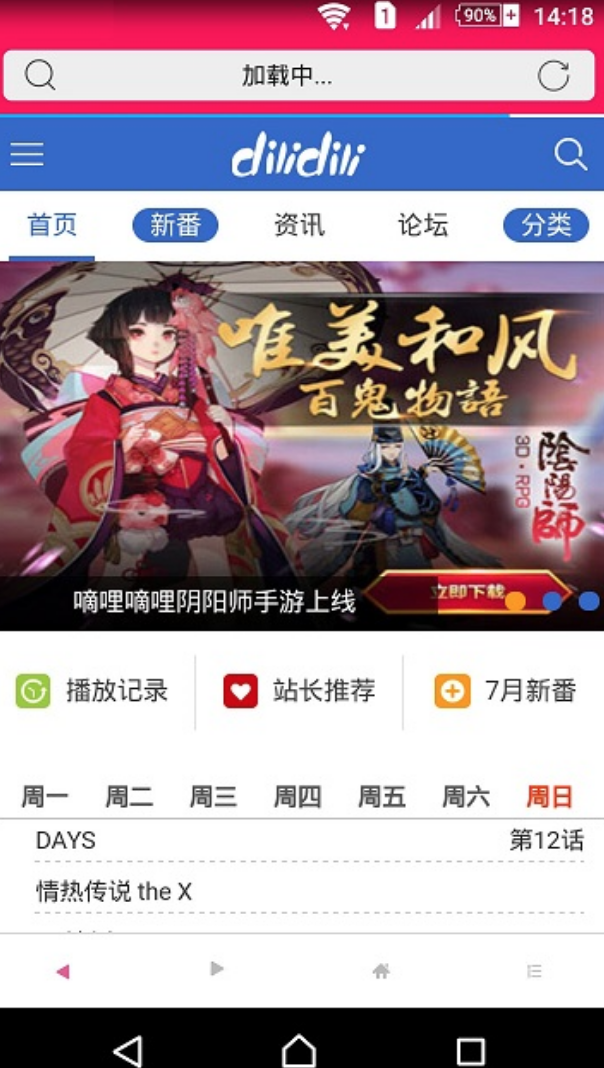Open dilidili site search
The width and height of the screenshot is (604, 1068).
click(x=570, y=154)
